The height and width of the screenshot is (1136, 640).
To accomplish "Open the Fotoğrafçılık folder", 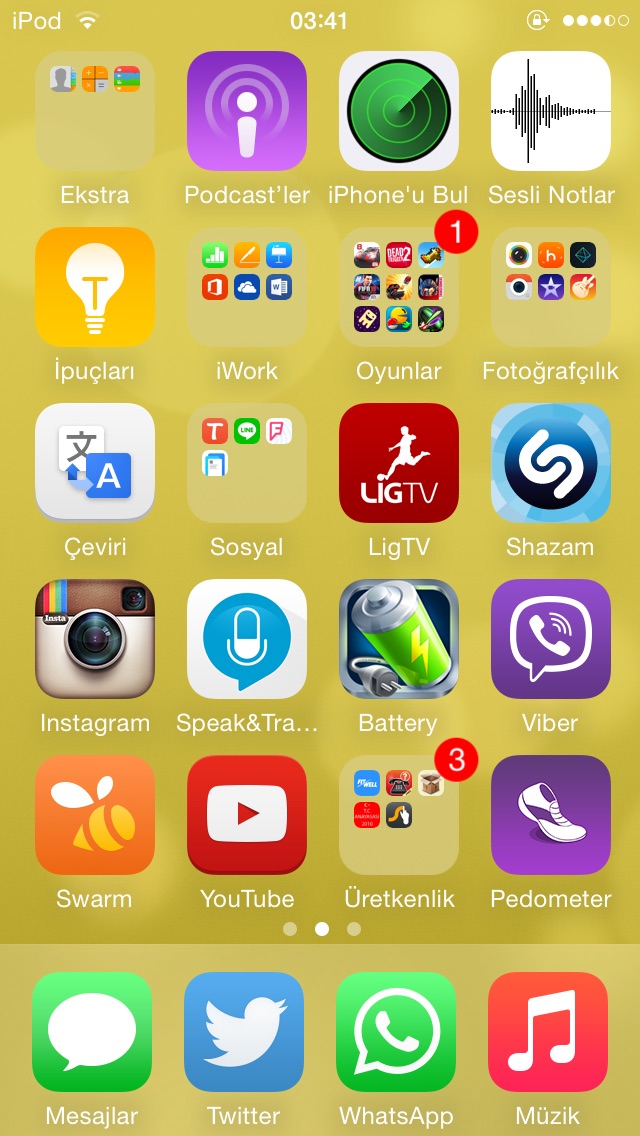I will 551,287.
